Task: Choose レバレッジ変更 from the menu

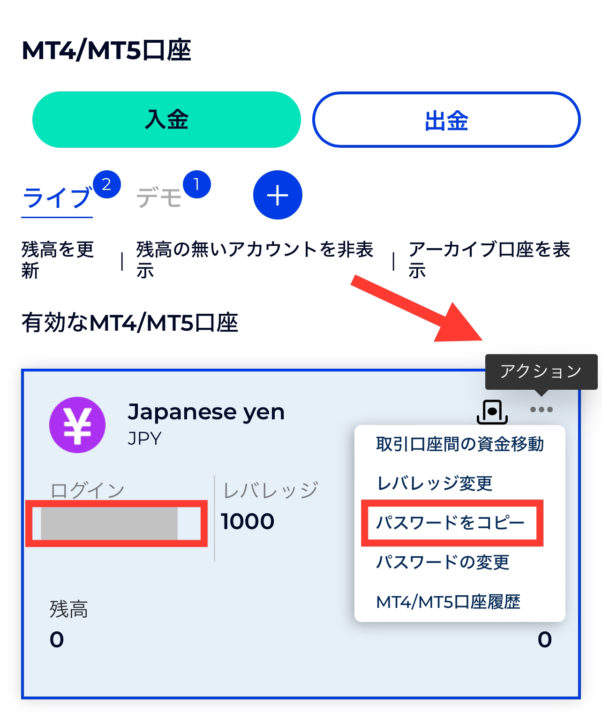Action: tap(435, 483)
